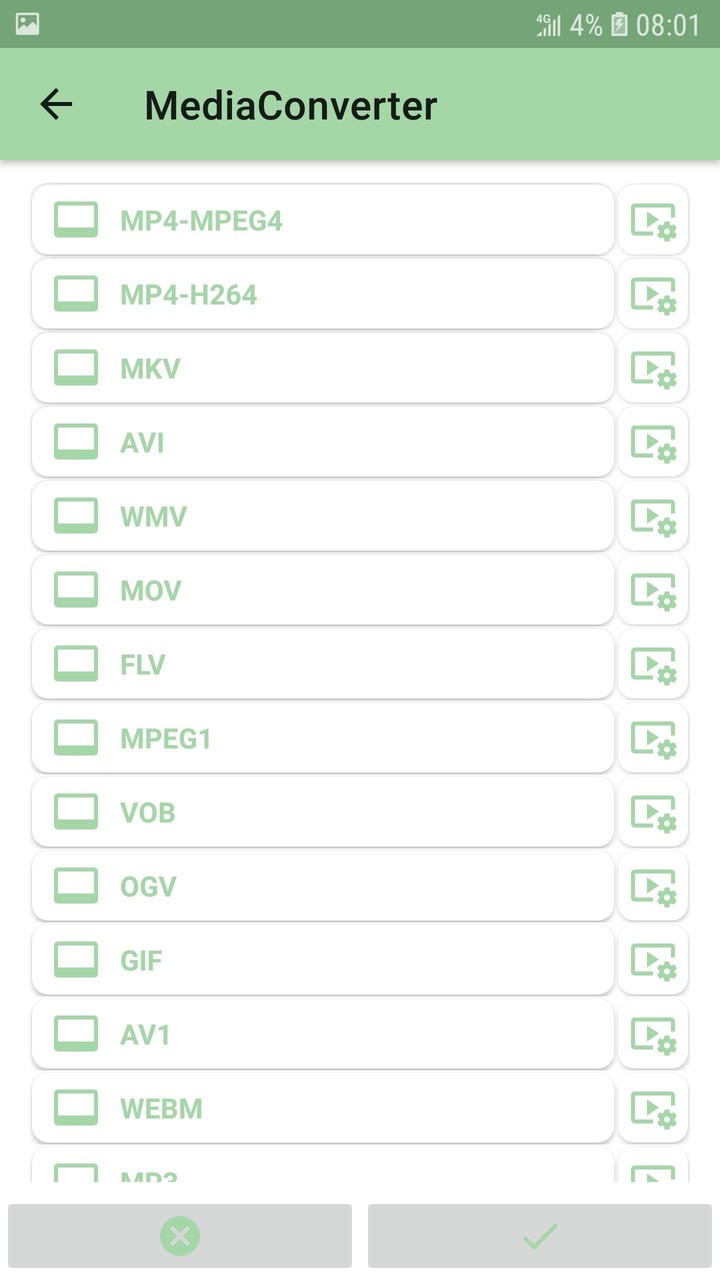Choose FLV as the conversion format
The width and height of the screenshot is (720, 1280).
tap(322, 664)
